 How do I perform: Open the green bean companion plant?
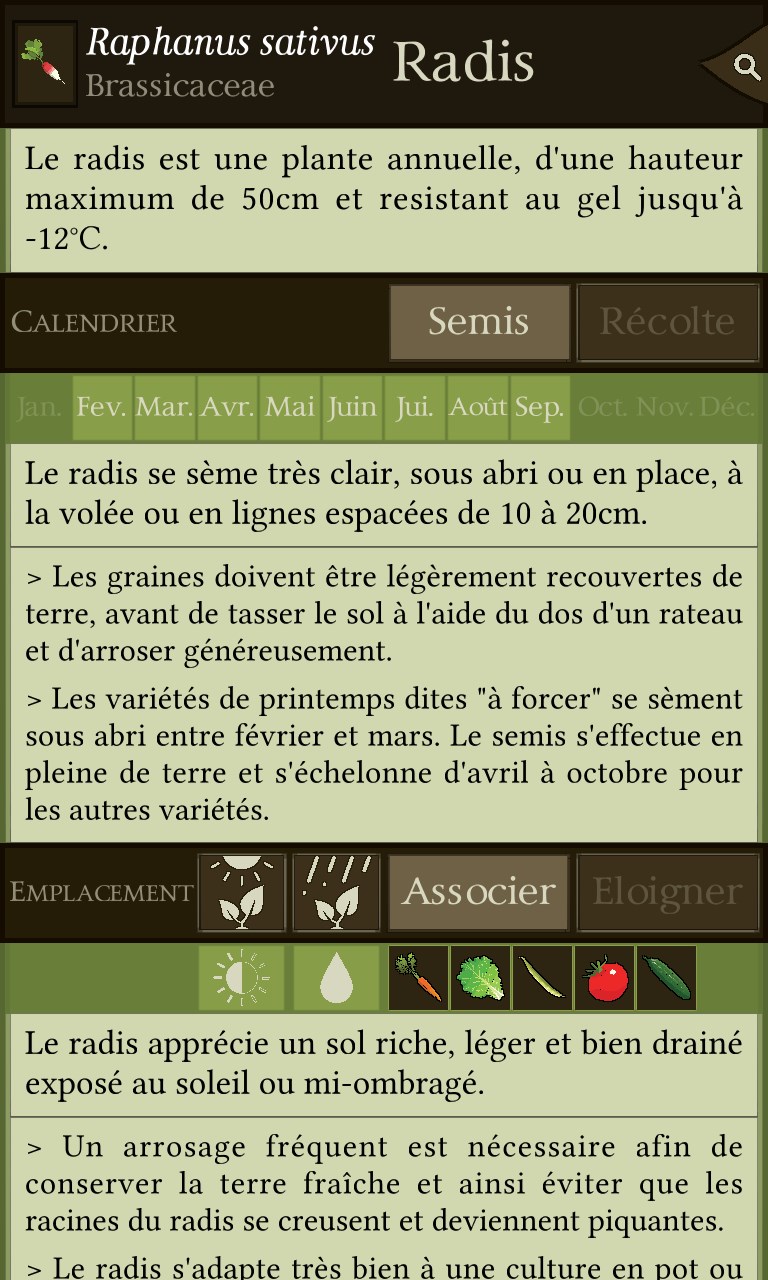(x=542, y=978)
